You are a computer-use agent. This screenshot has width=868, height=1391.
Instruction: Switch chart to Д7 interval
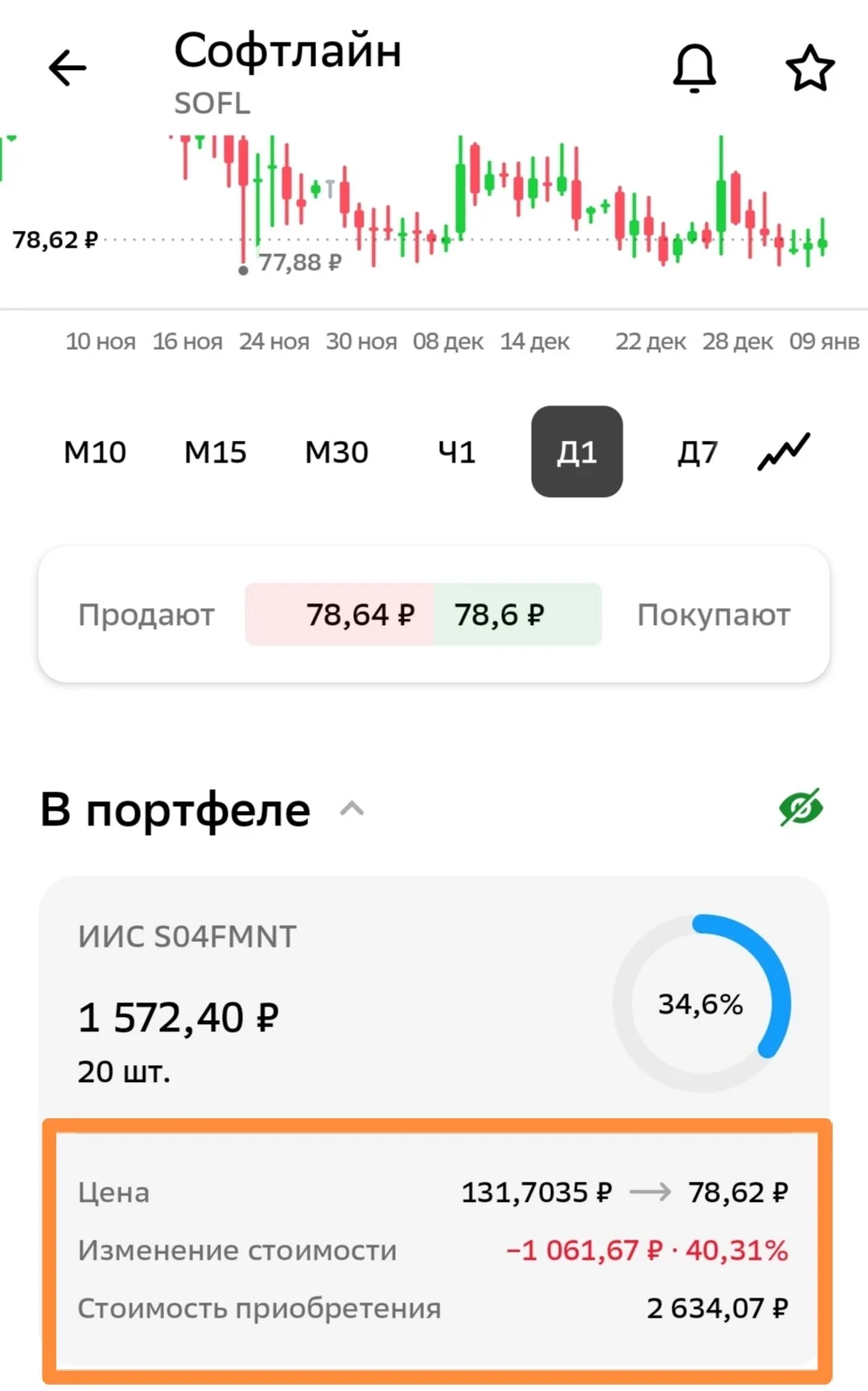click(697, 452)
